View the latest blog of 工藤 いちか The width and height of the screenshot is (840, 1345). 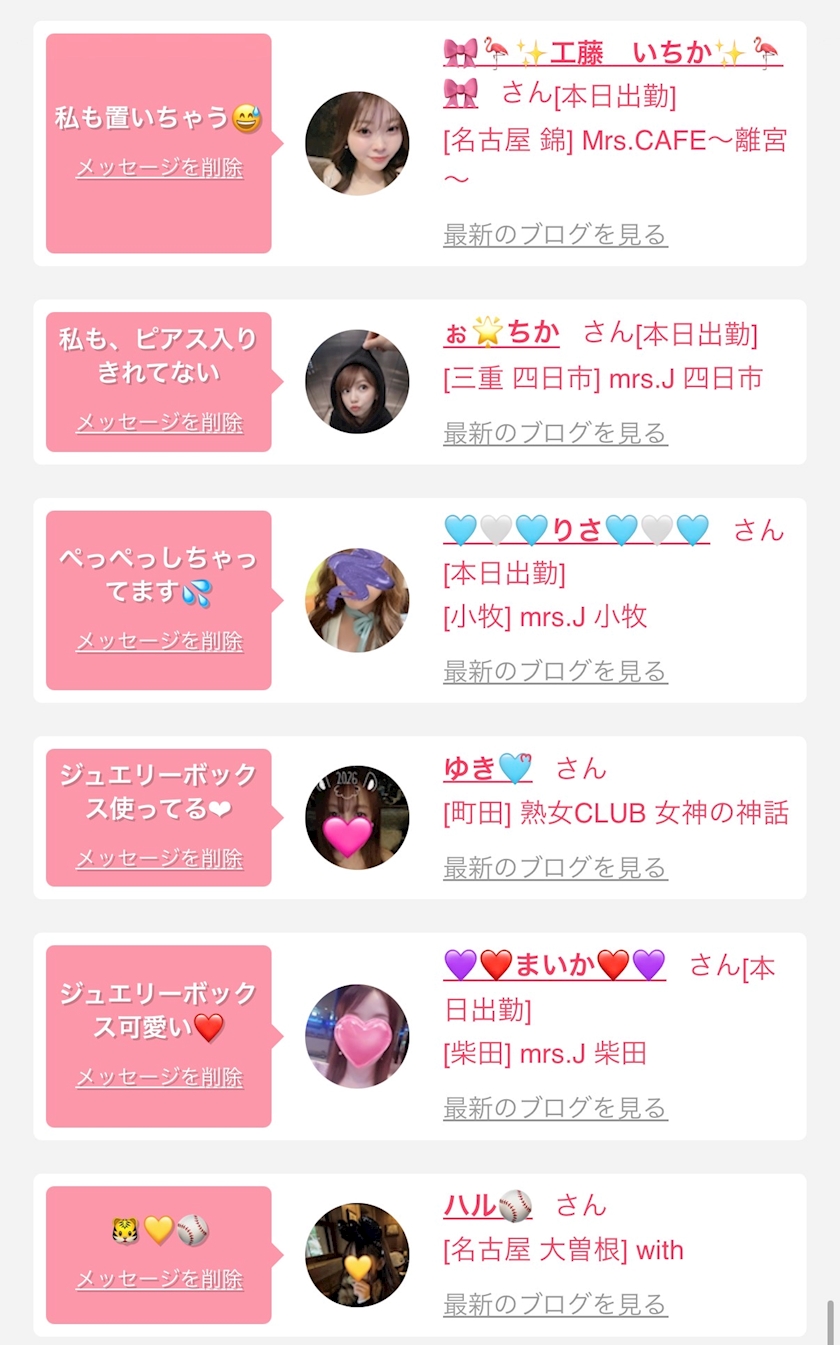coord(555,235)
